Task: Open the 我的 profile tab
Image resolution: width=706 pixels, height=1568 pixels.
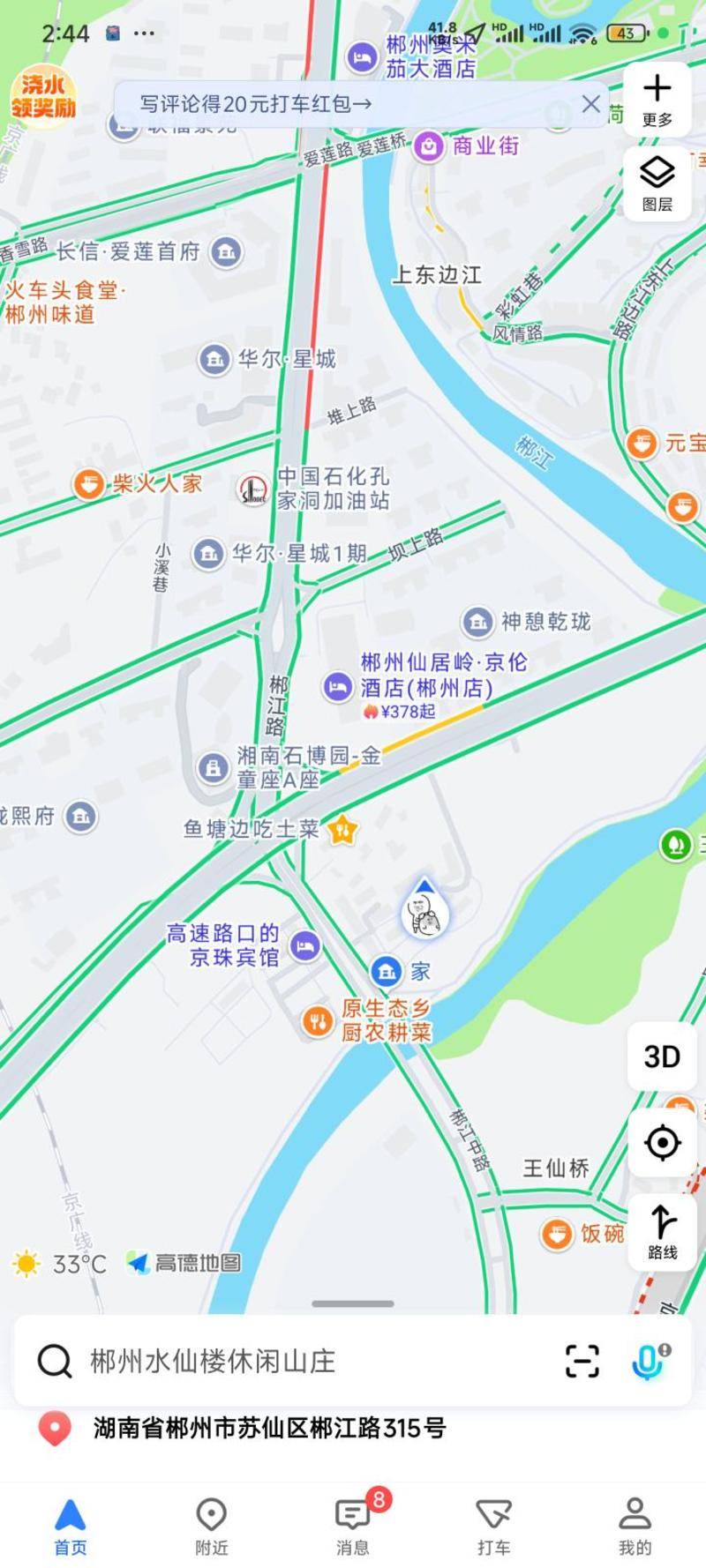Action: coord(635,1526)
